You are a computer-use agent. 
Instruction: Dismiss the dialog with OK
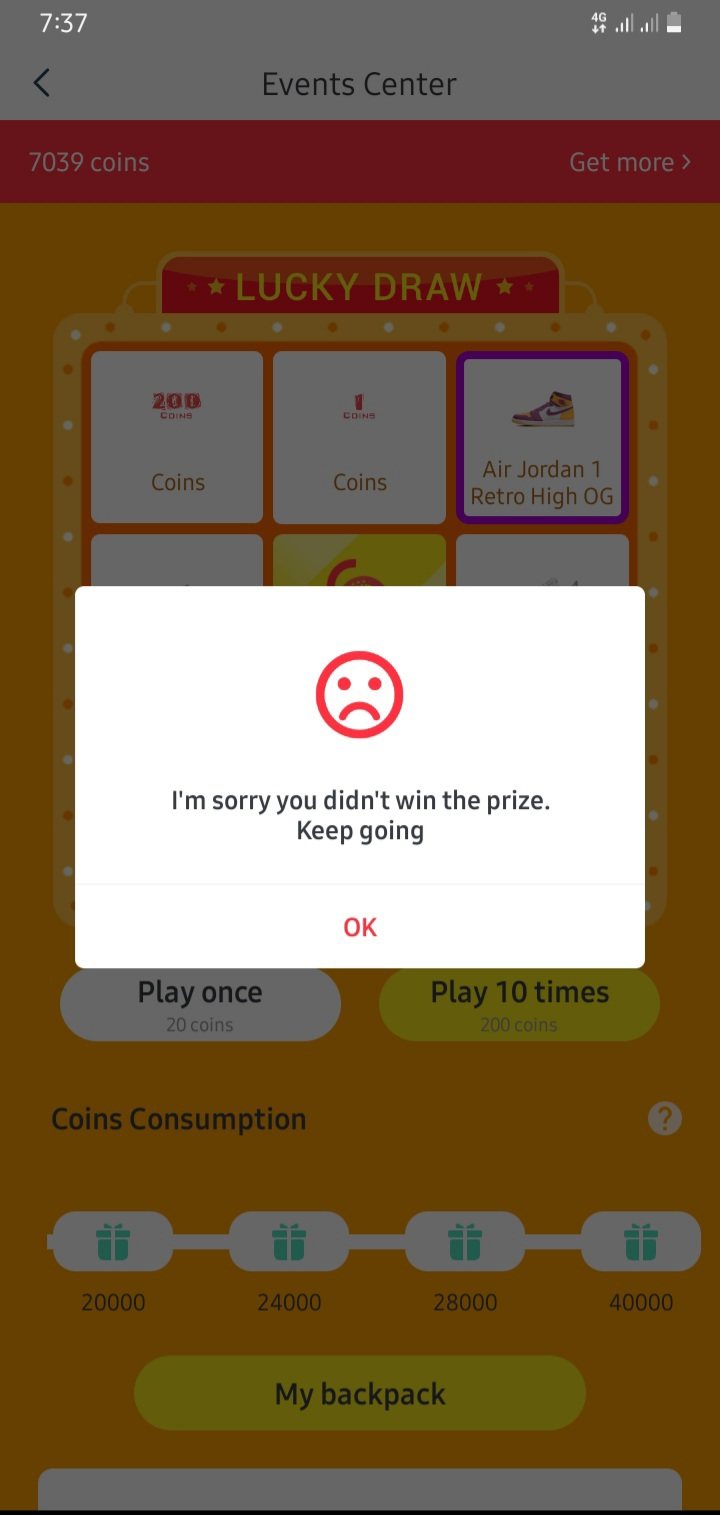click(x=360, y=927)
